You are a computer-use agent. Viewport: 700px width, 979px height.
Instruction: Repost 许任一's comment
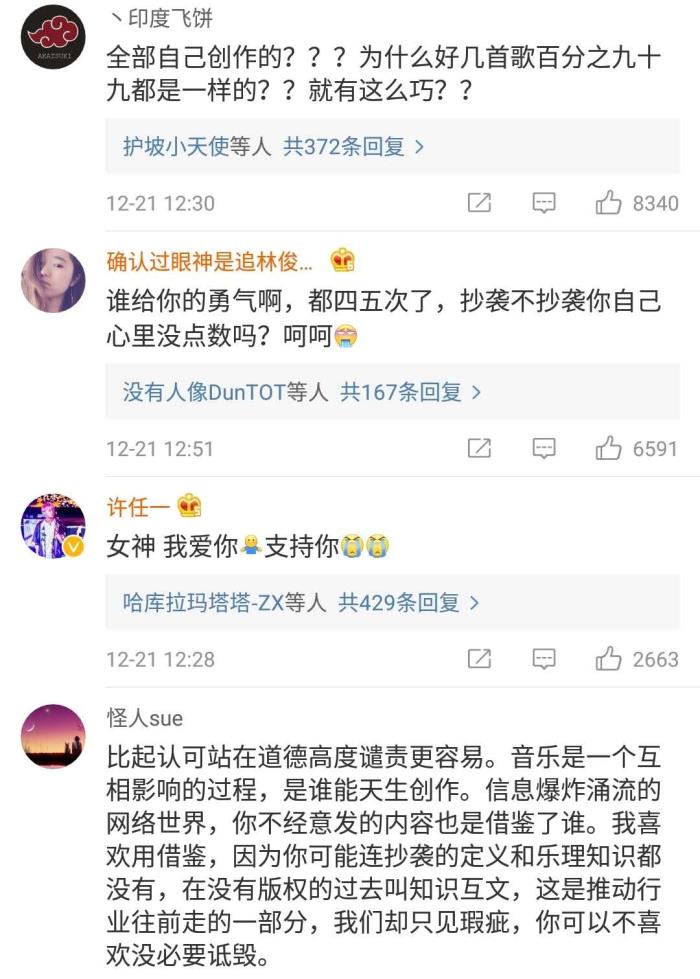(x=480, y=659)
